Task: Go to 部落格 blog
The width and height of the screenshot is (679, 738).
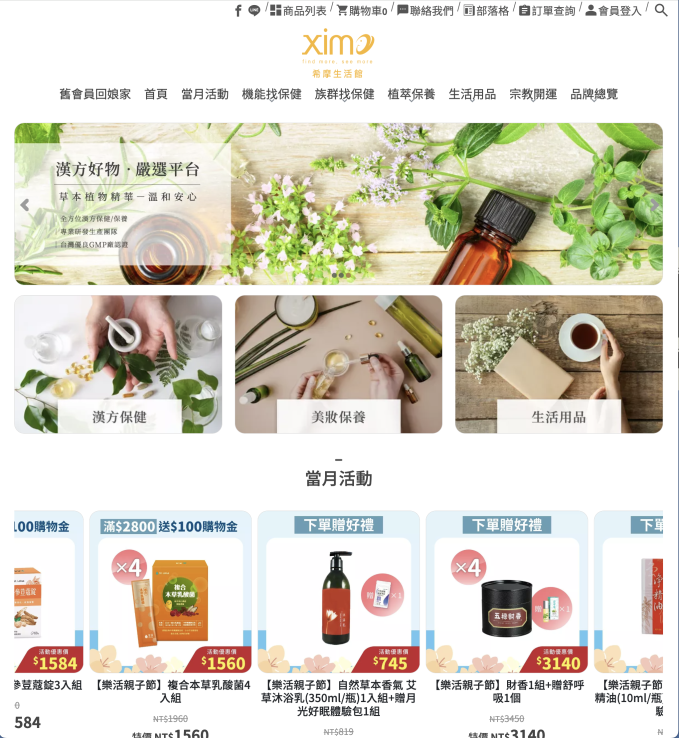Action: (486, 11)
